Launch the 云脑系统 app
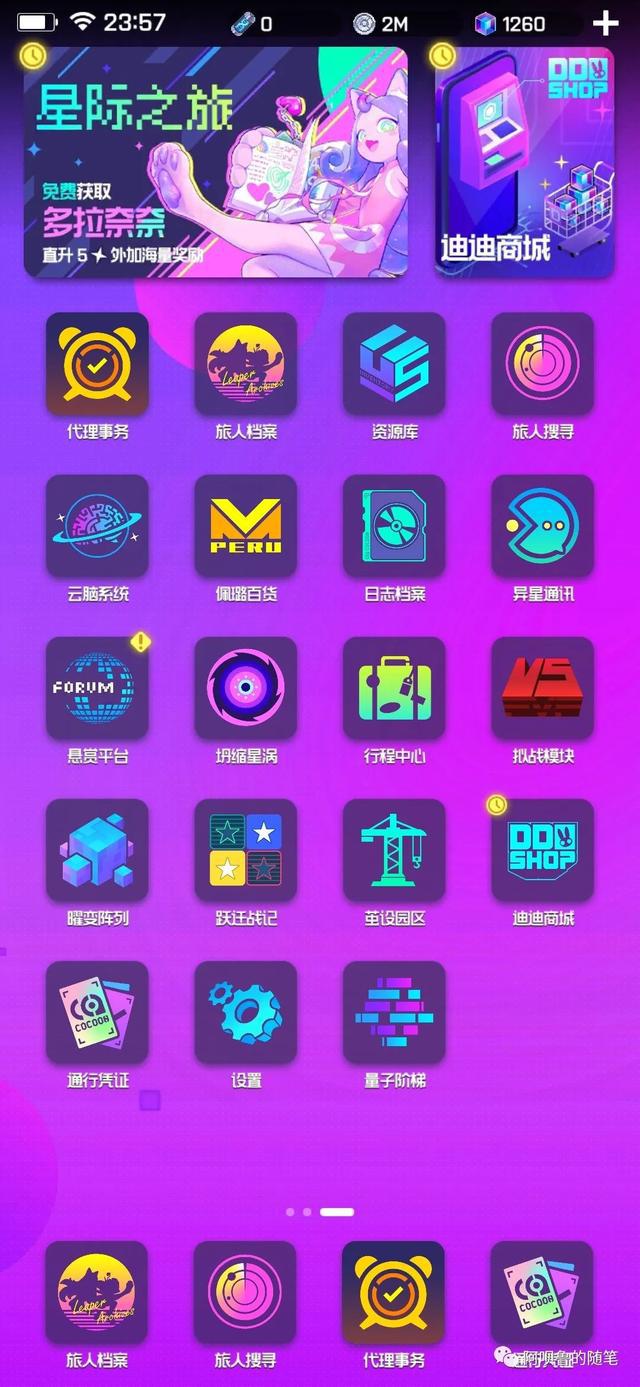Screen dimensions: 640x1387 tap(97, 526)
